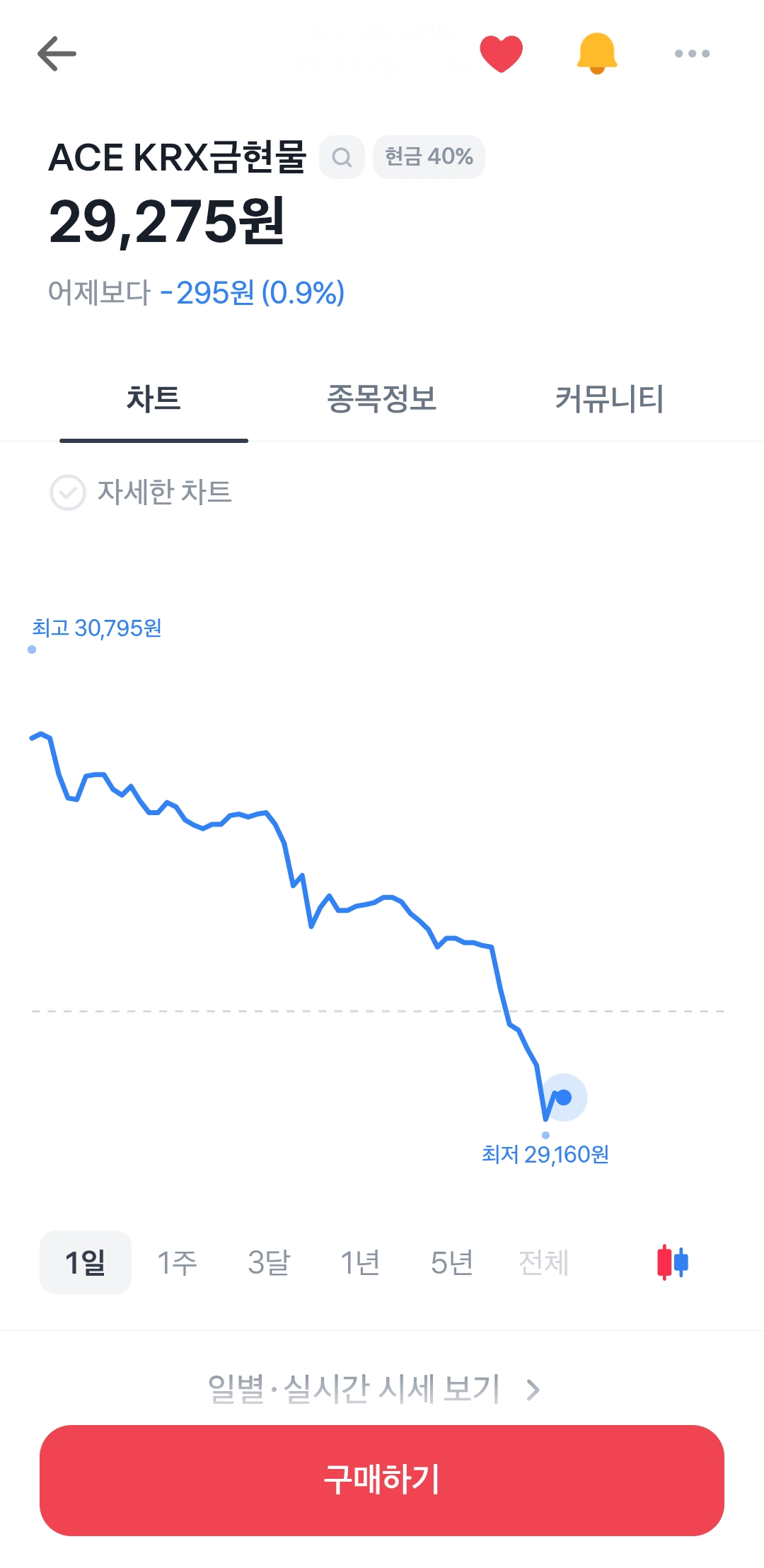Switch chart range to 5년

[451, 1262]
